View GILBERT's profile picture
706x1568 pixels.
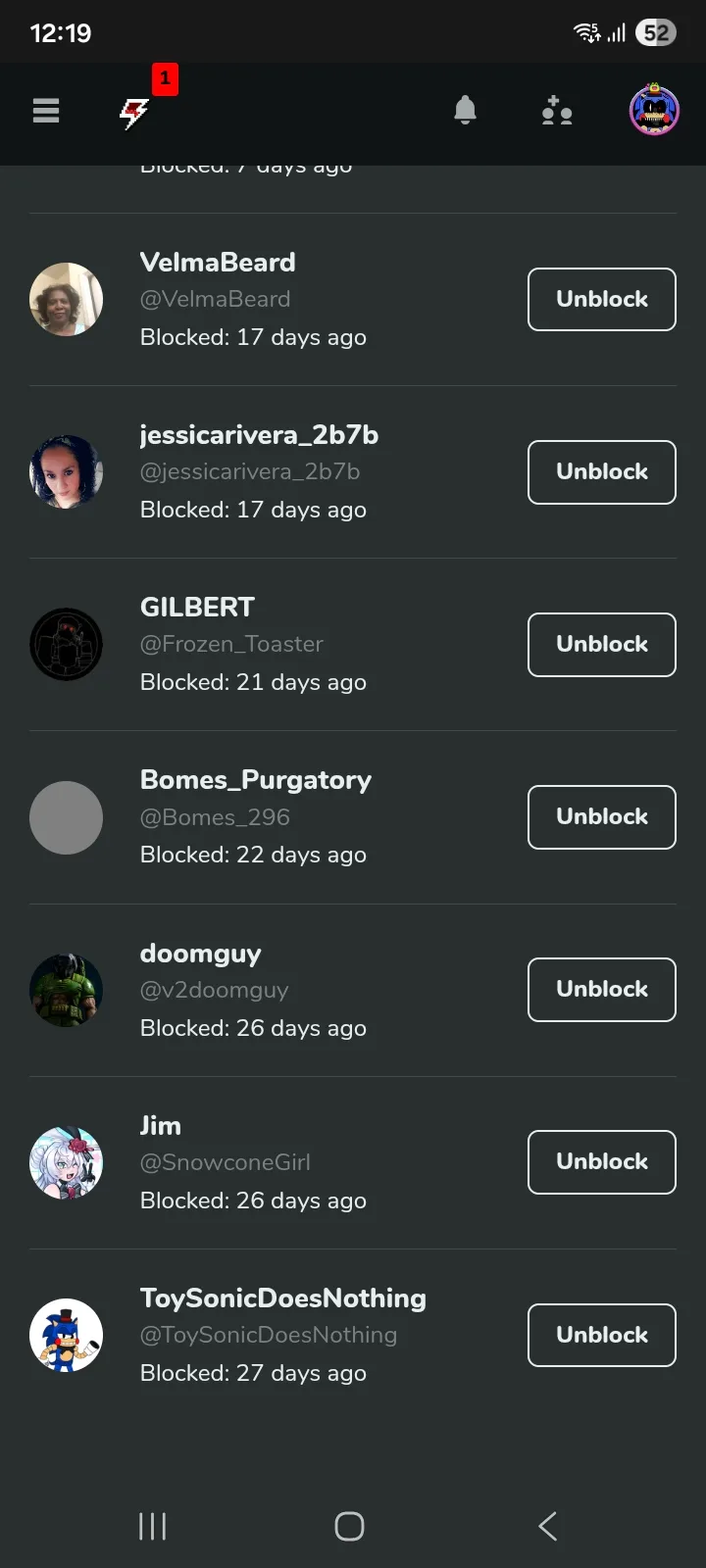[x=67, y=645]
